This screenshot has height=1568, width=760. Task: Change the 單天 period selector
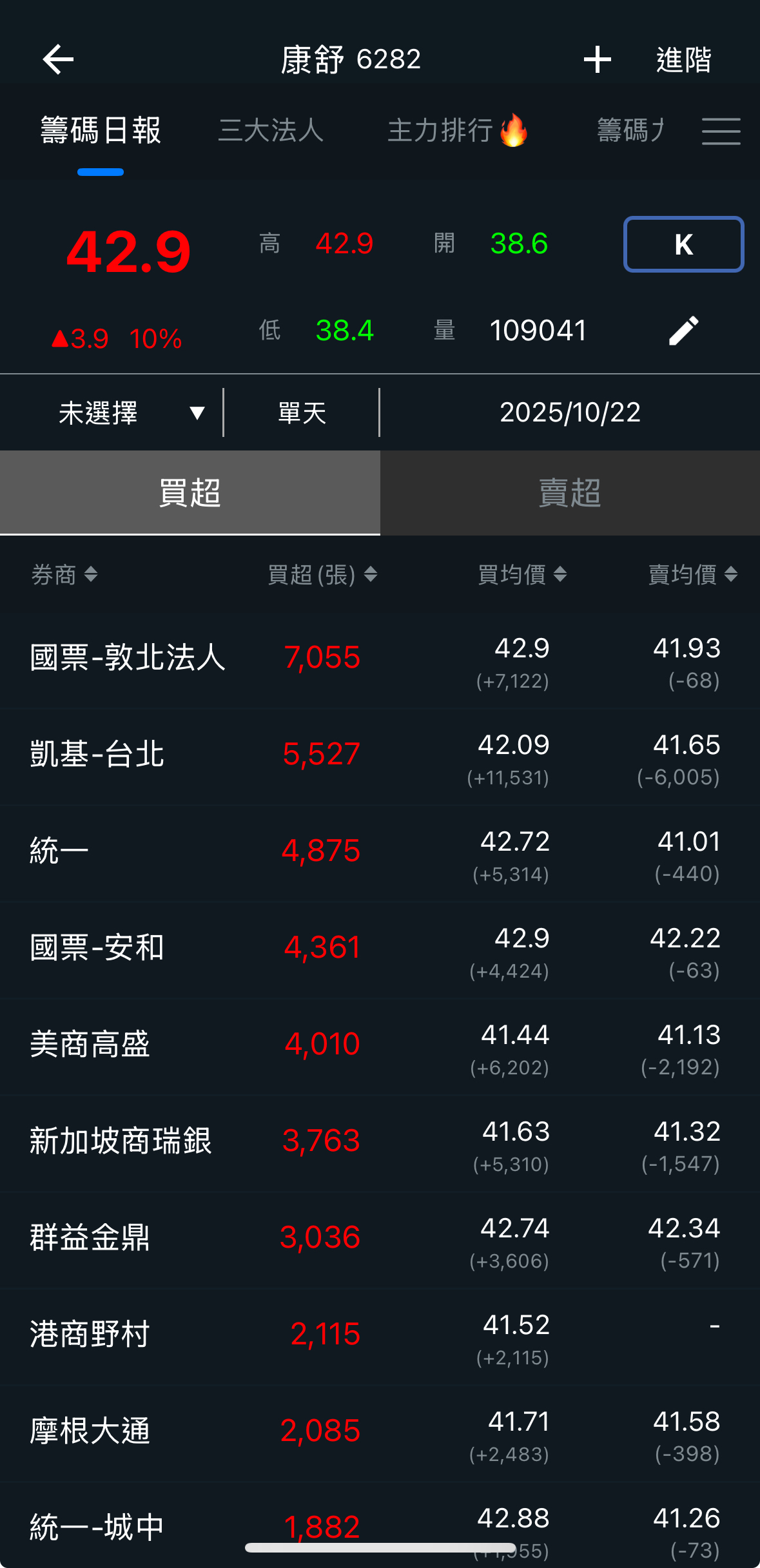(x=302, y=412)
